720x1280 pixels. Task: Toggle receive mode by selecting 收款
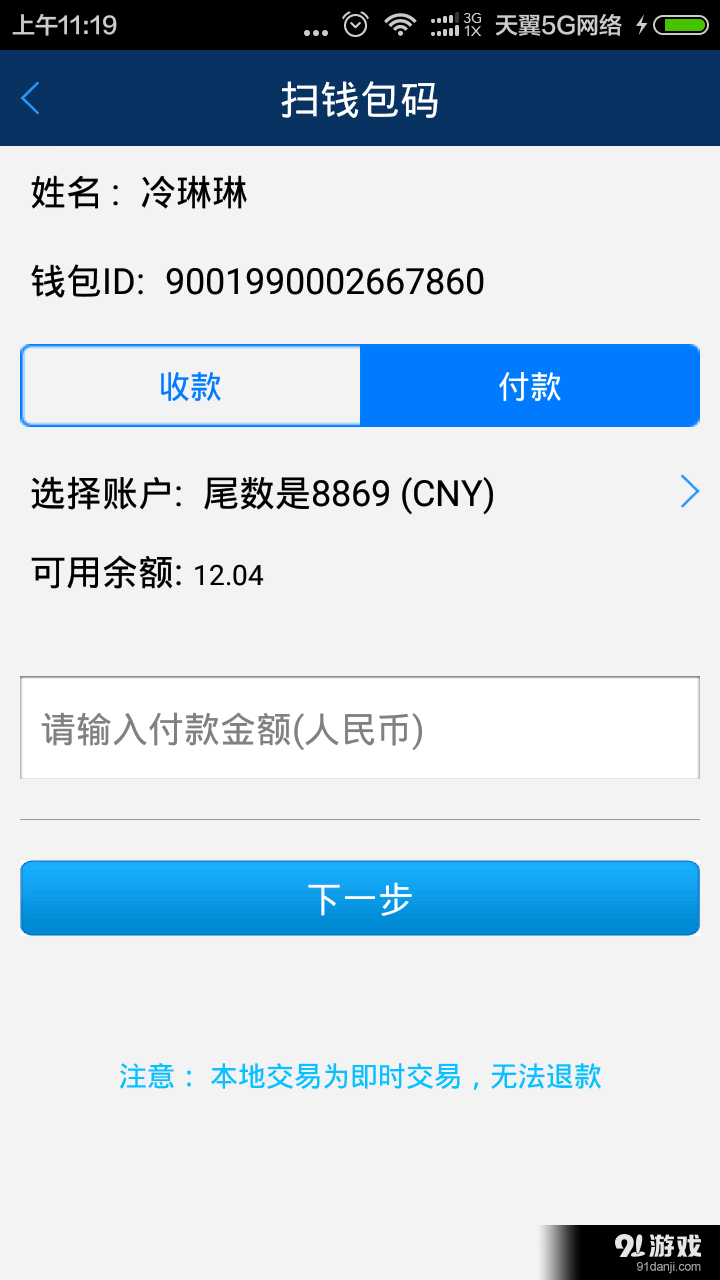[190, 385]
